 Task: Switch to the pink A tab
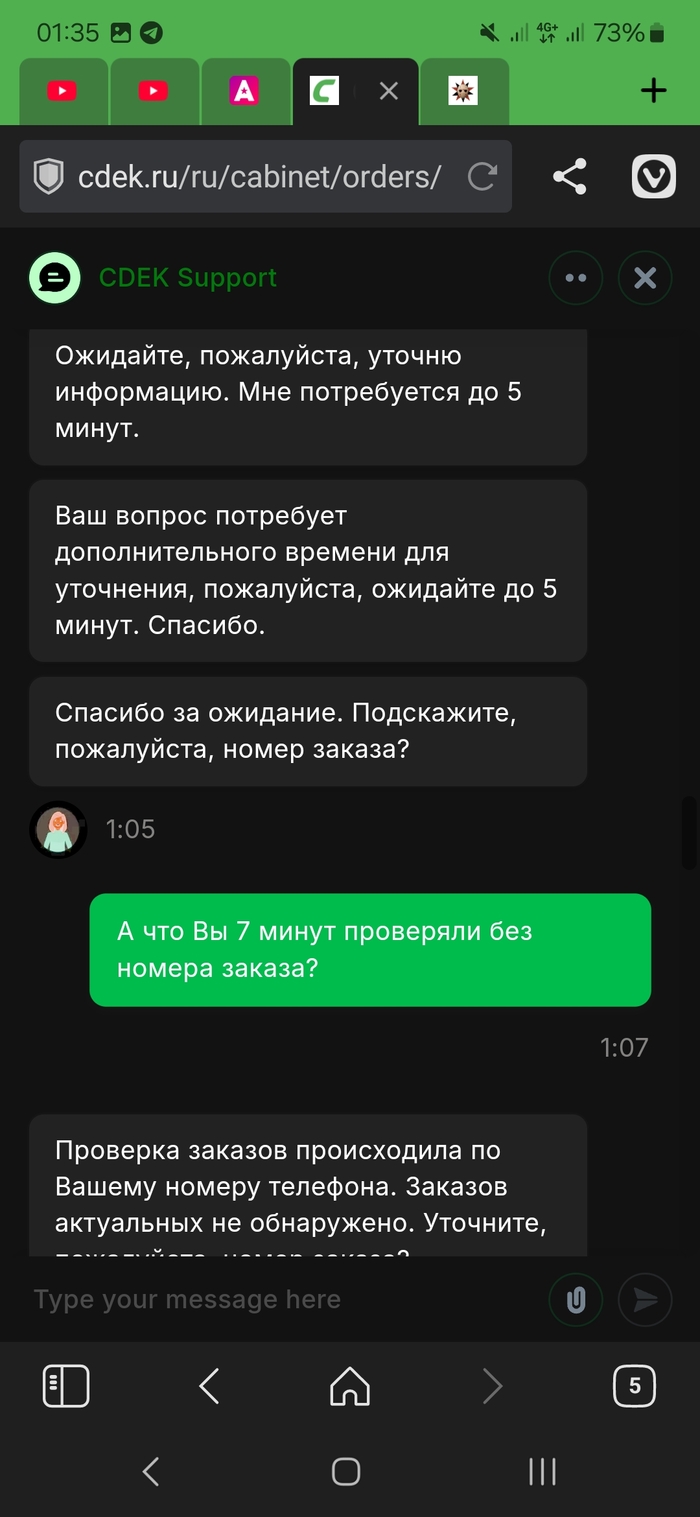click(244, 92)
